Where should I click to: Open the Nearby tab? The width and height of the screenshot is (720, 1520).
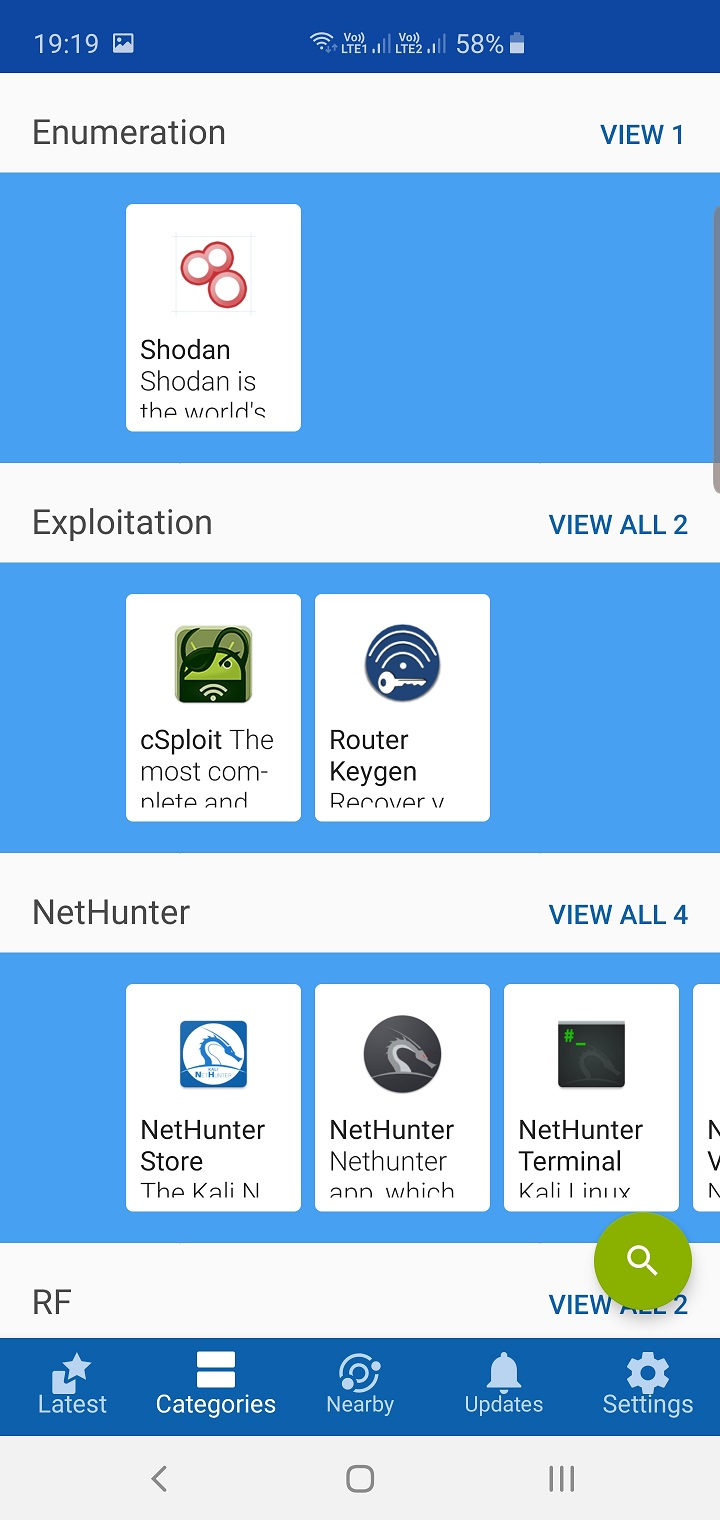pyautogui.click(x=360, y=1386)
